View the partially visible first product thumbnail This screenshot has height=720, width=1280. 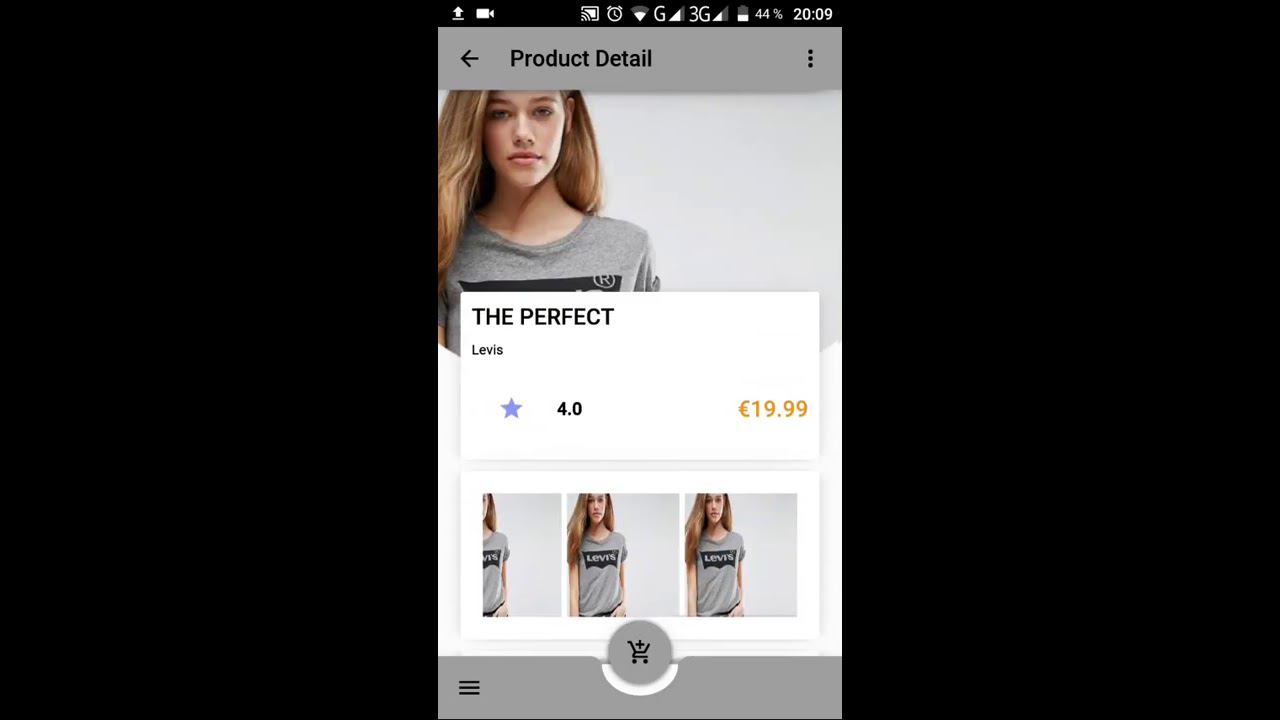pos(521,555)
